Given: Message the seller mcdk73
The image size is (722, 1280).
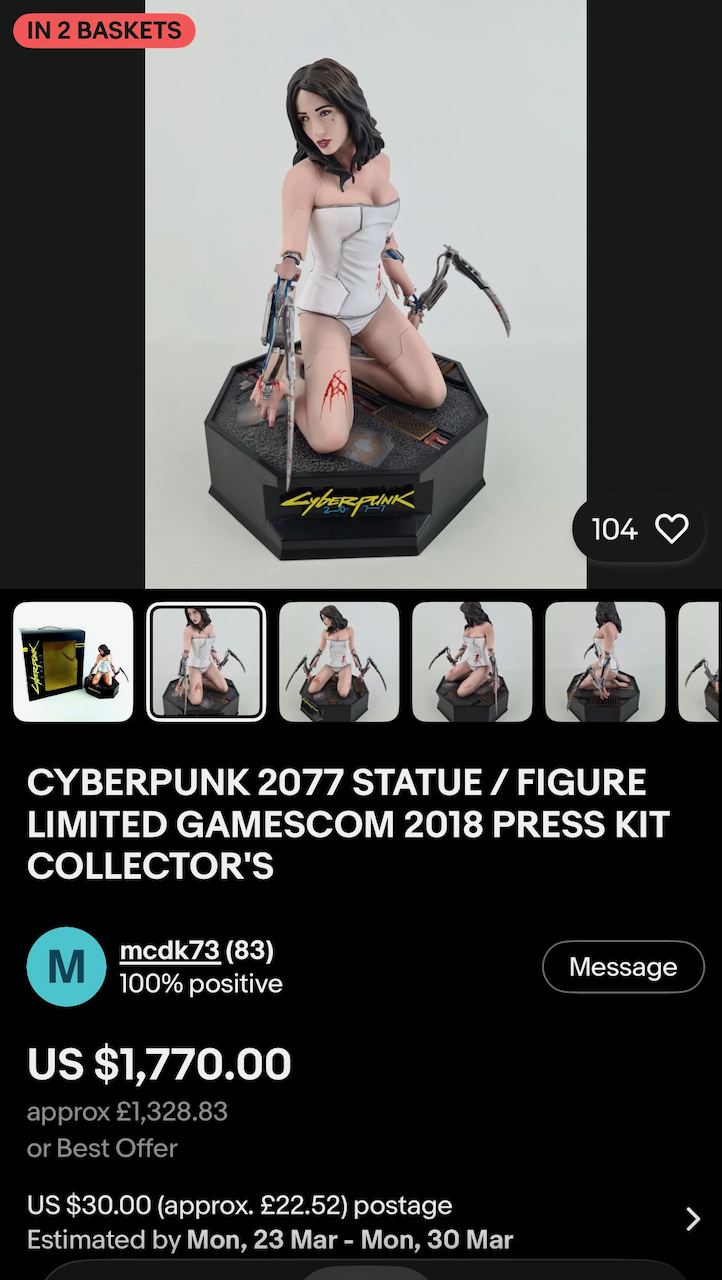Looking at the screenshot, I should pyautogui.click(x=623, y=967).
